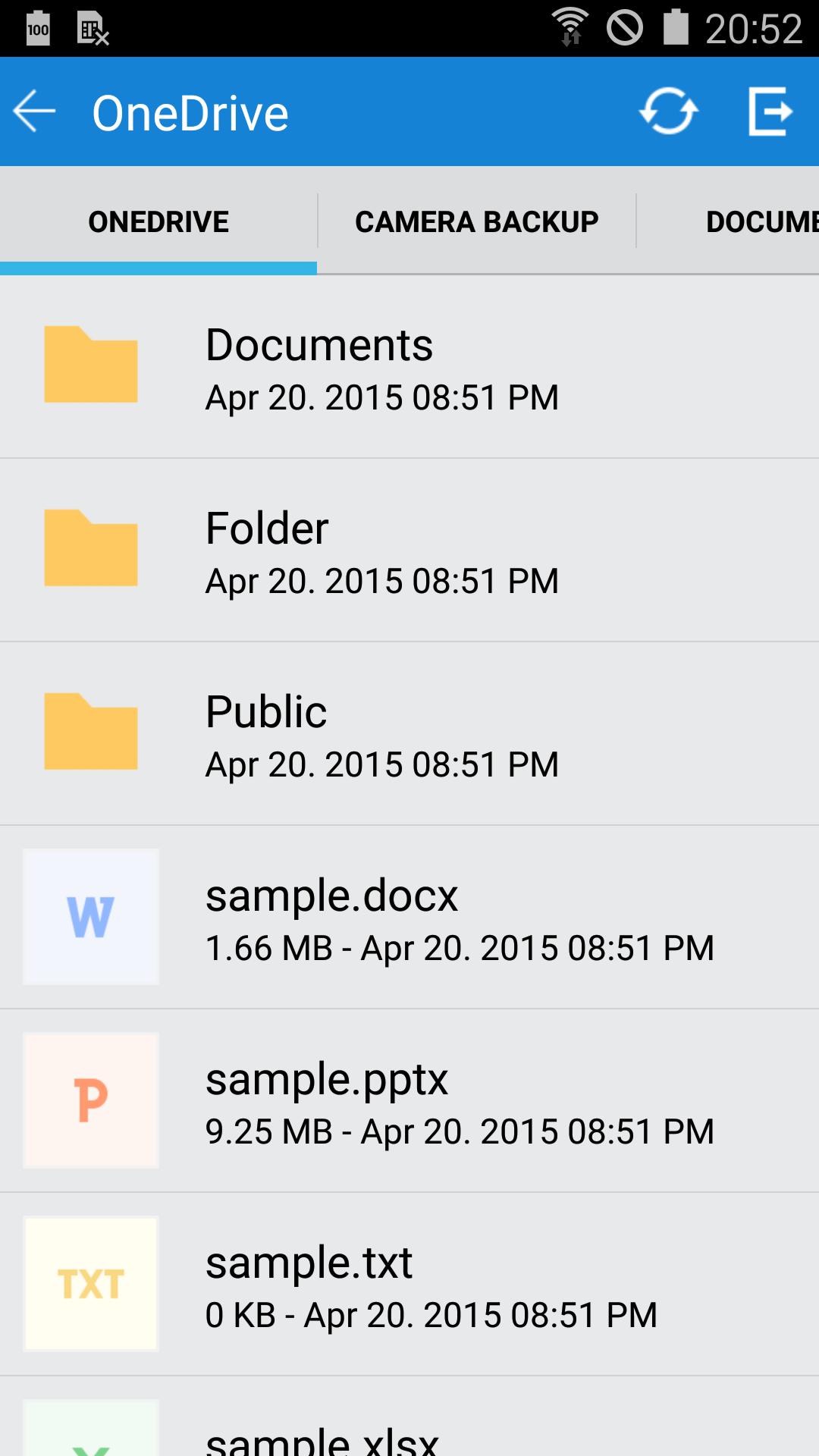819x1456 pixels.
Task: Switch to the Documents tab
Action: coord(758,221)
